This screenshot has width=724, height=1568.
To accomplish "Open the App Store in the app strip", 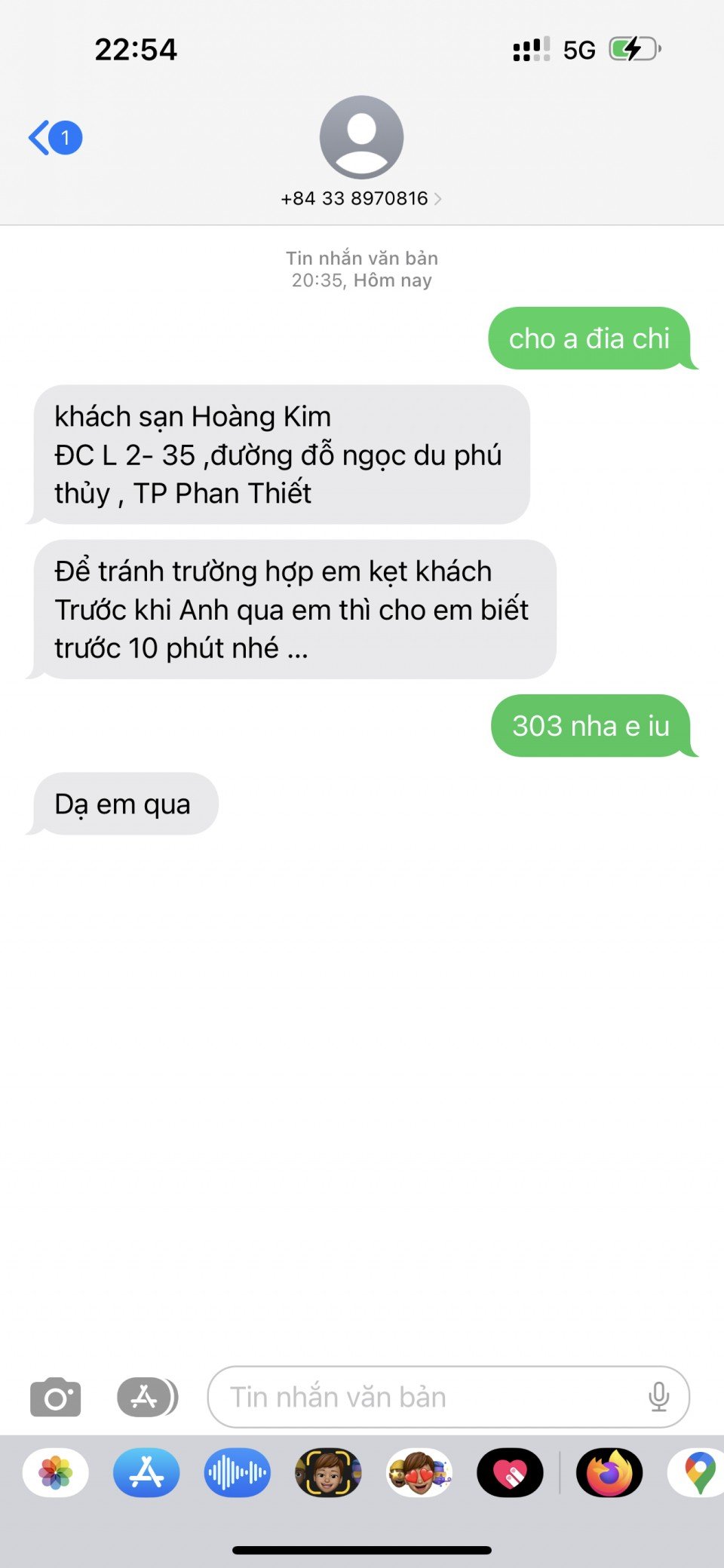I will (146, 1472).
